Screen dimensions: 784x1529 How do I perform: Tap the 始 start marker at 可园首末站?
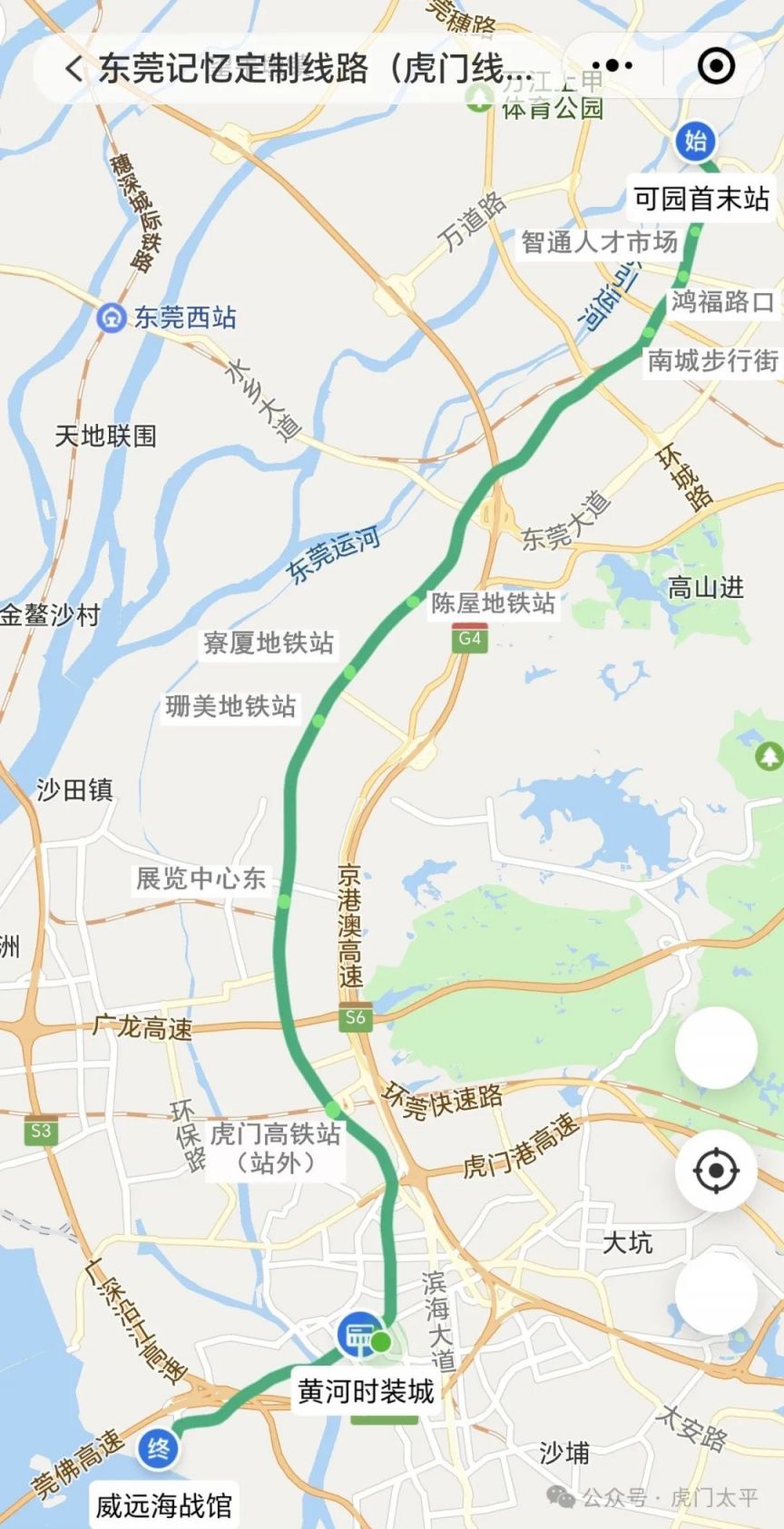[696, 141]
